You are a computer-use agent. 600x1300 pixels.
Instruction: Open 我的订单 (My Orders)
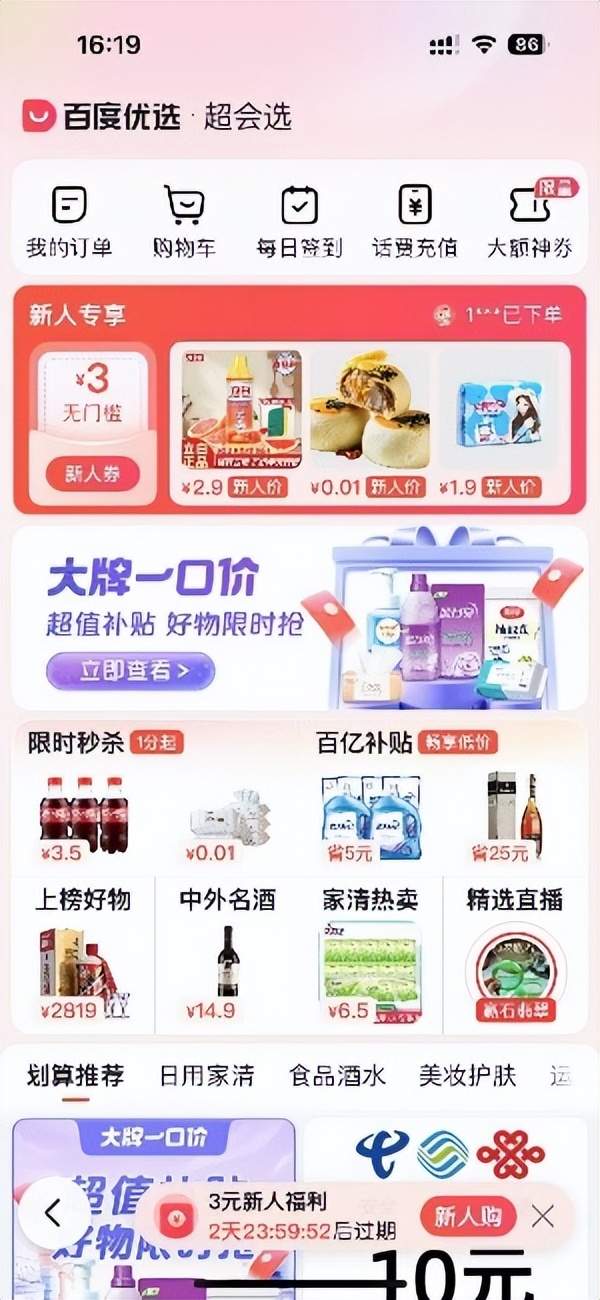pos(69,222)
